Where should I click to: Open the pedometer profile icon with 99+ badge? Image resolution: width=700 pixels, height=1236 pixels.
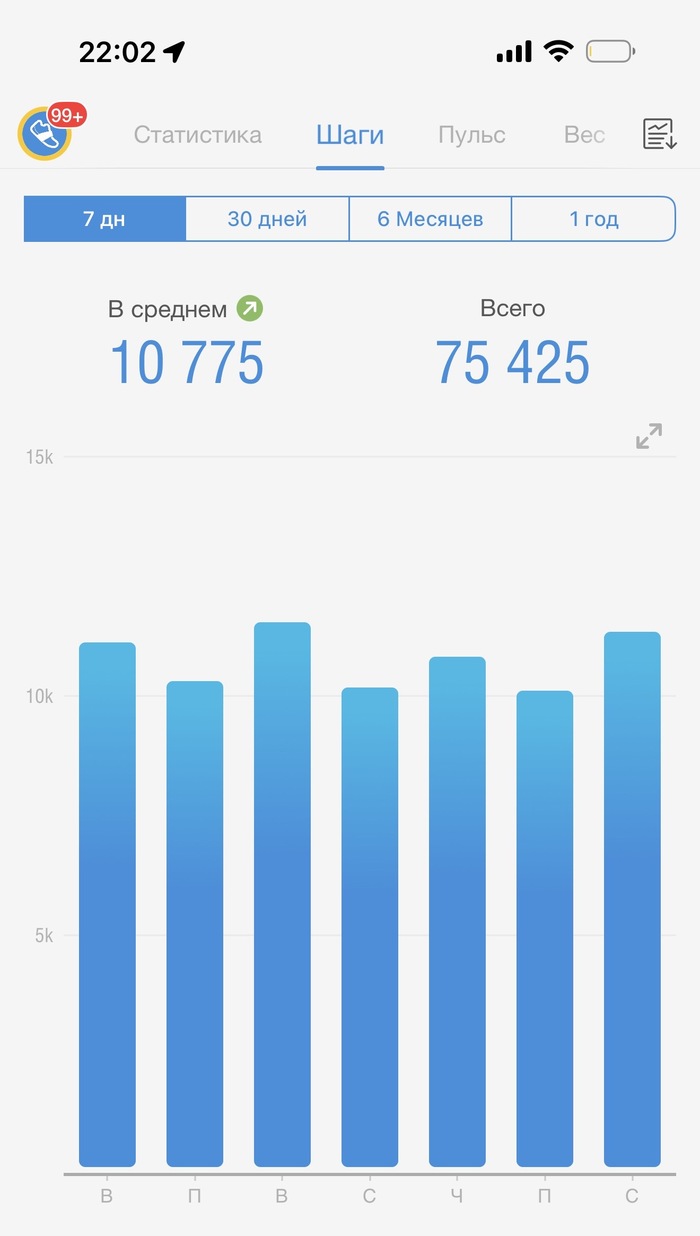[x=46, y=134]
